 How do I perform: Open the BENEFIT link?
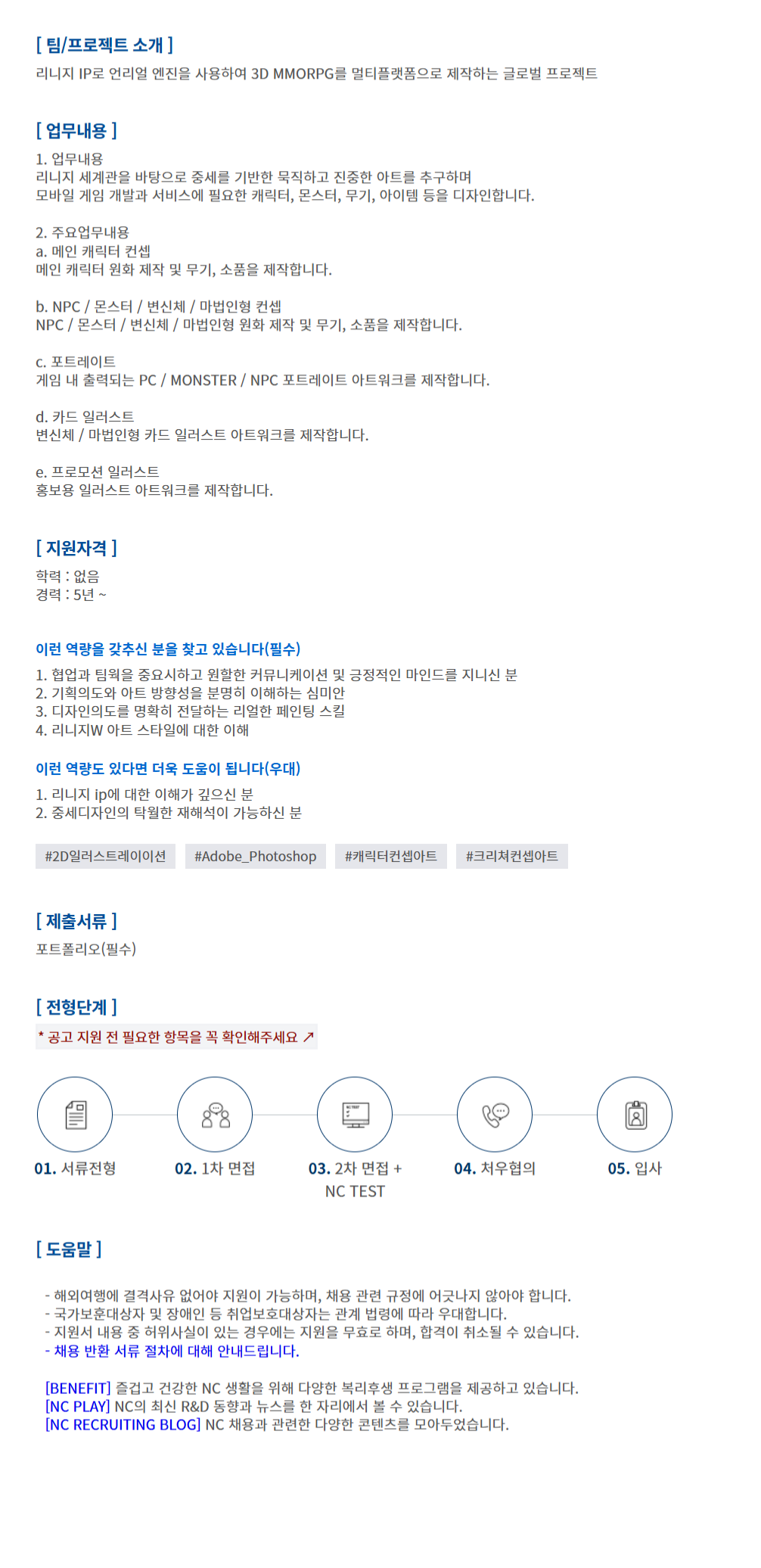tap(78, 1388)
